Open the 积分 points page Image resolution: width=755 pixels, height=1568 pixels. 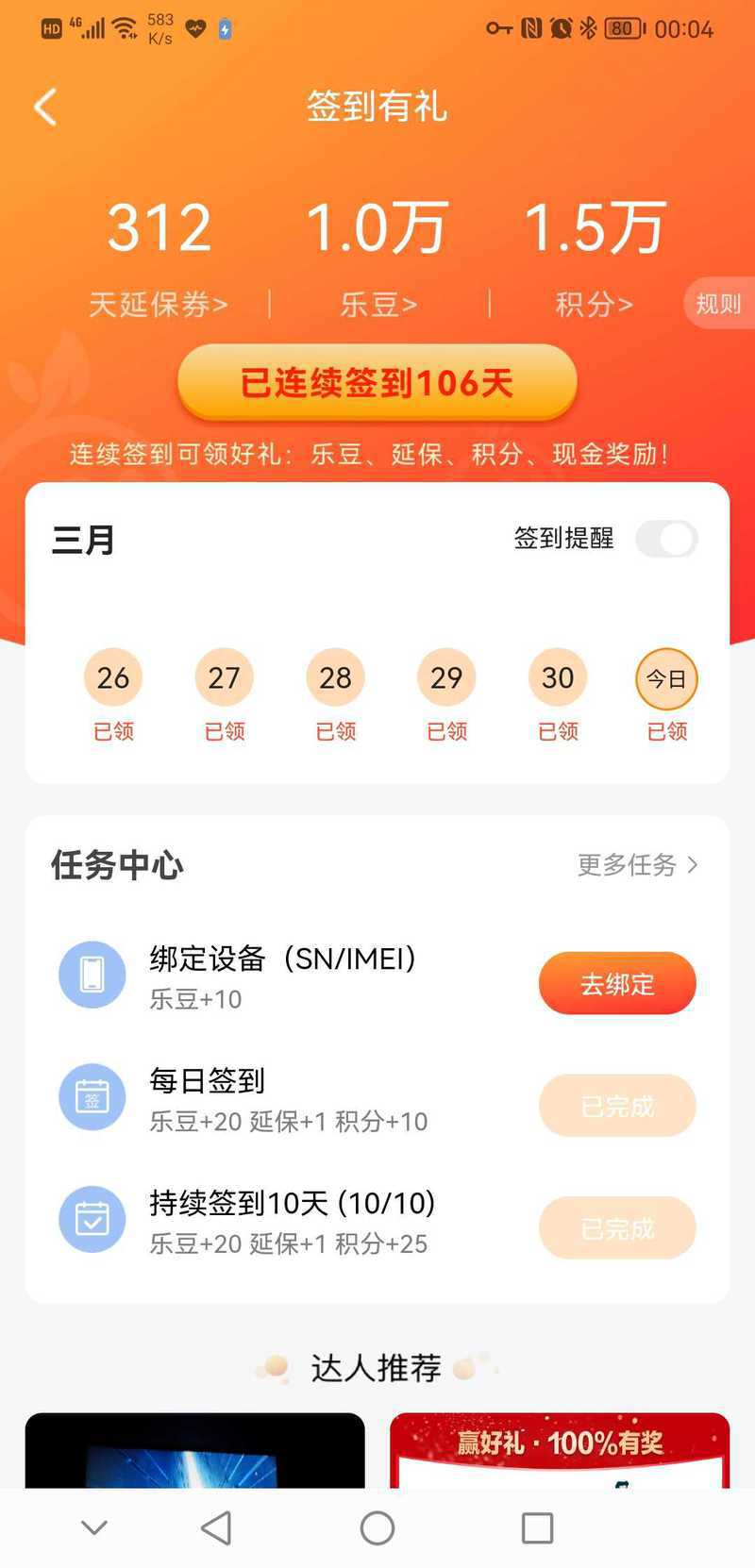click(x=594, y=304)
